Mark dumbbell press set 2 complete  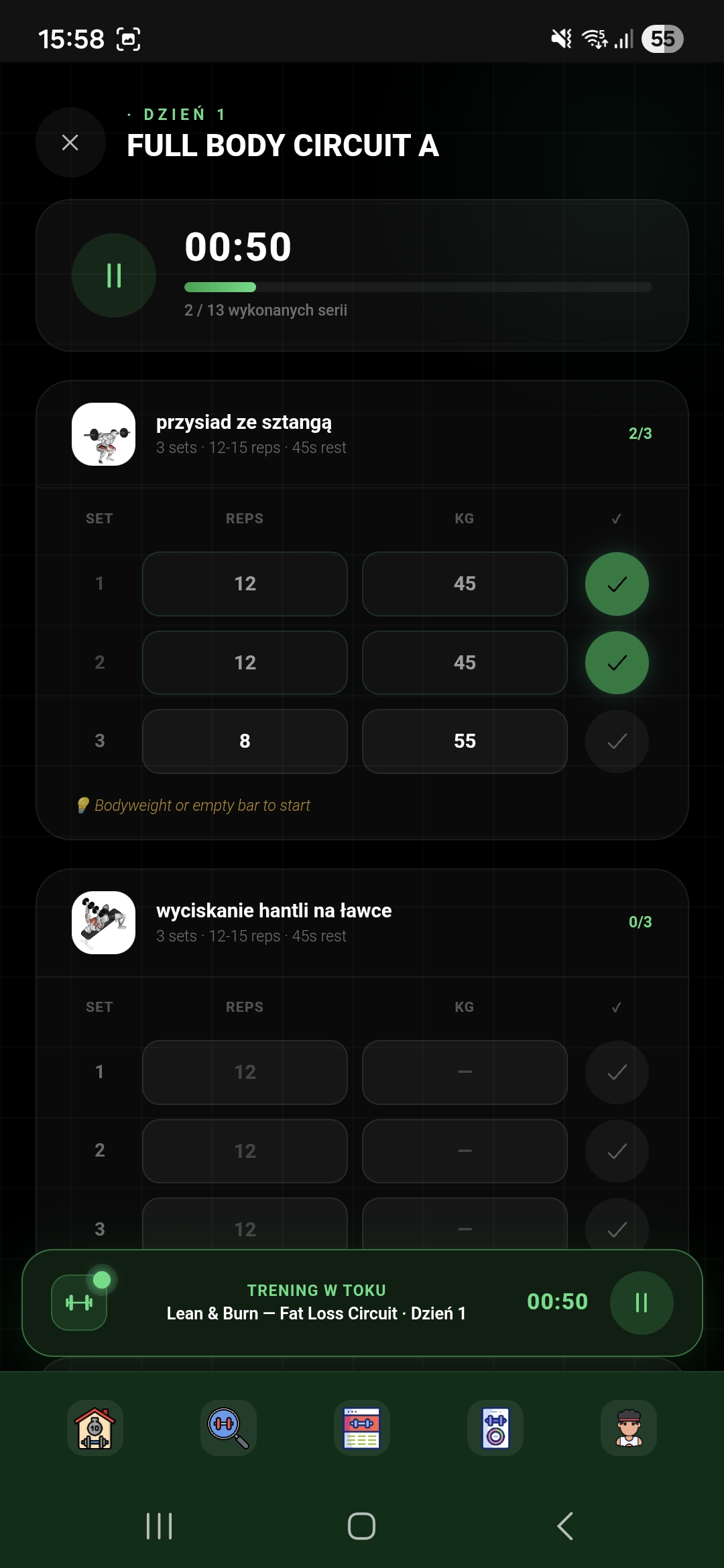click(617, 1151)
